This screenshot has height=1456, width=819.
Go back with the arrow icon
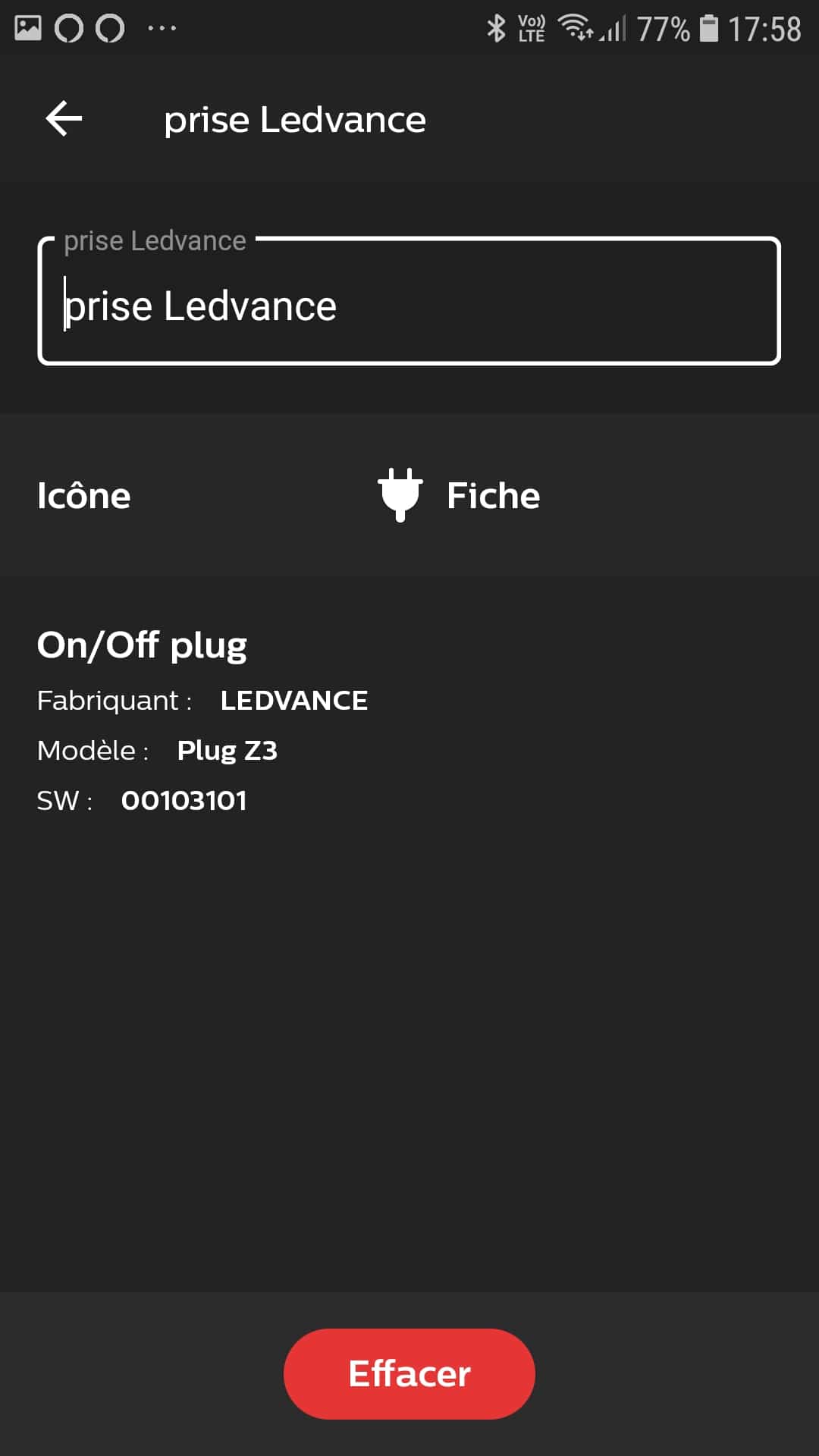[64, 119]
